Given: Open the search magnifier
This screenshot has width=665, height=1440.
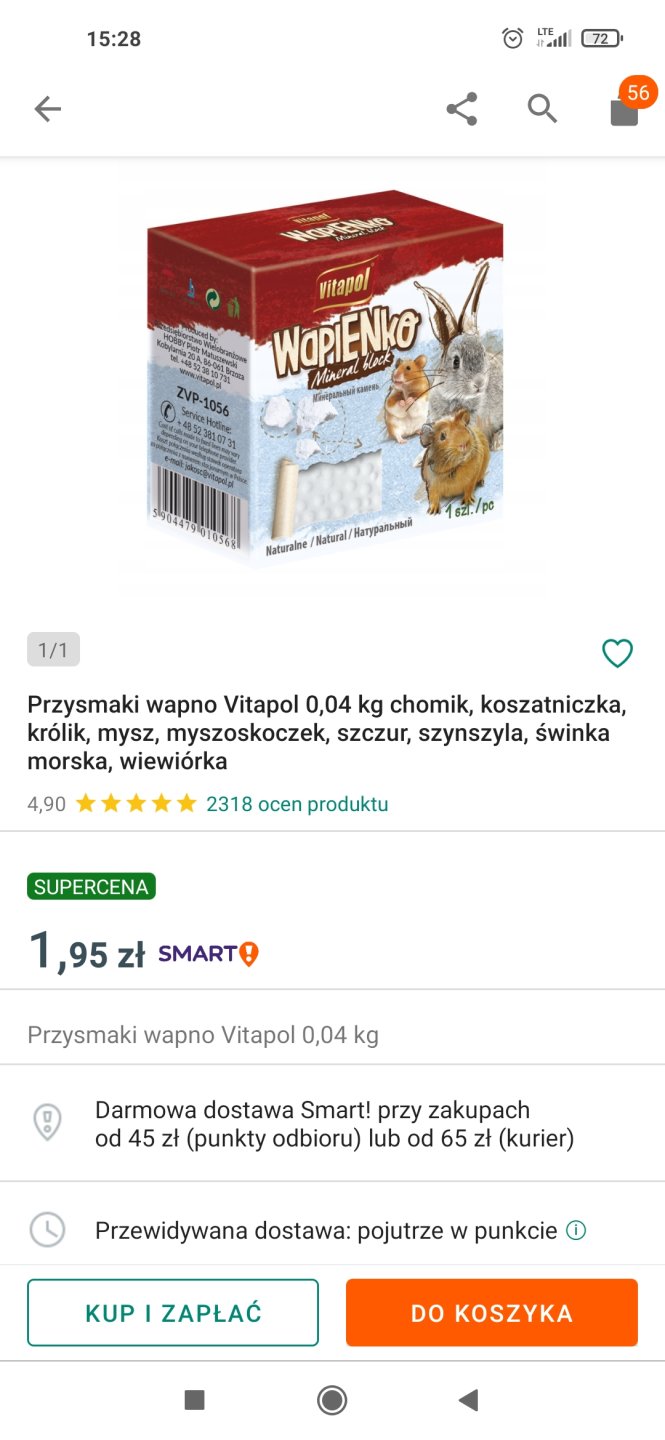Looking at the screenshot, I should 542,109.
